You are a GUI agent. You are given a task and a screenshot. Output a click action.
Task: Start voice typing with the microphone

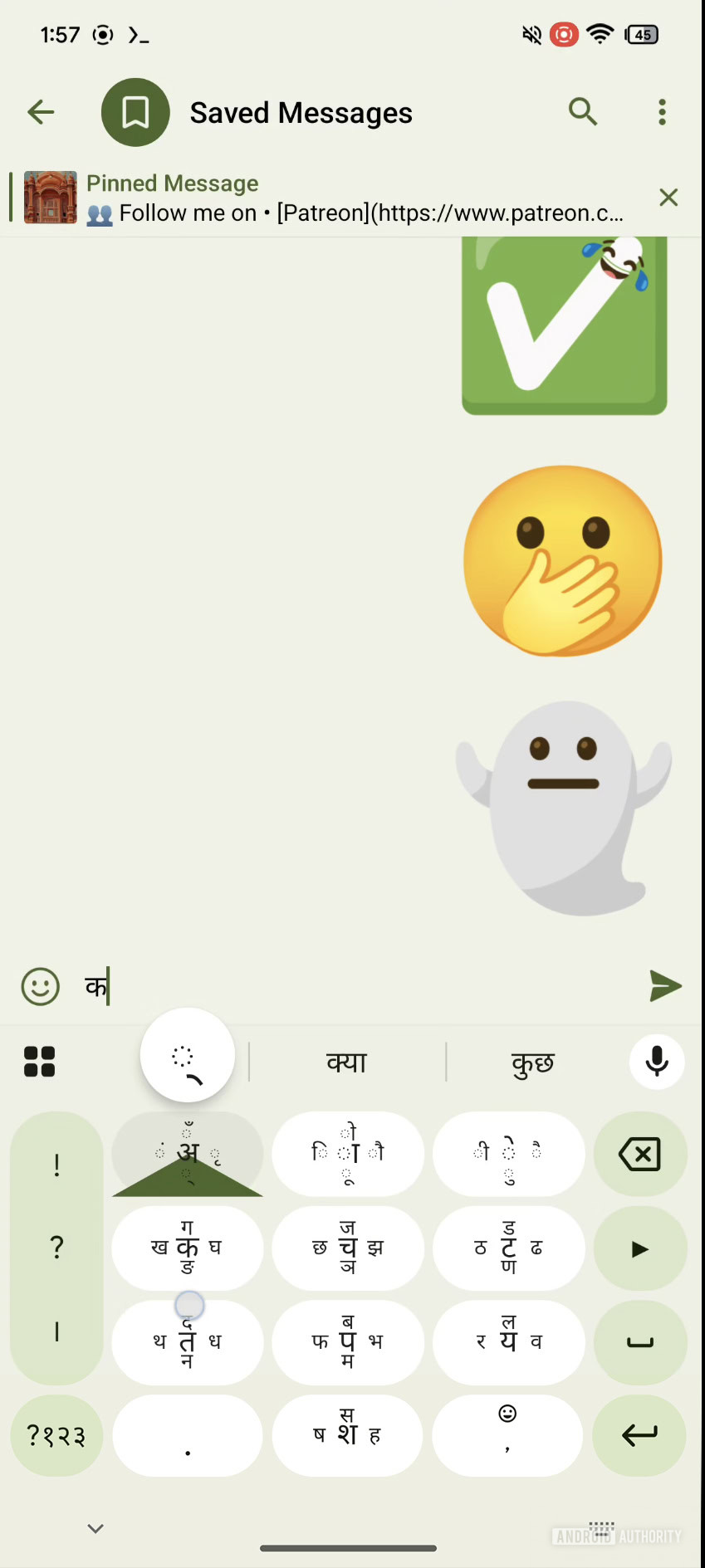[657, 1062]
